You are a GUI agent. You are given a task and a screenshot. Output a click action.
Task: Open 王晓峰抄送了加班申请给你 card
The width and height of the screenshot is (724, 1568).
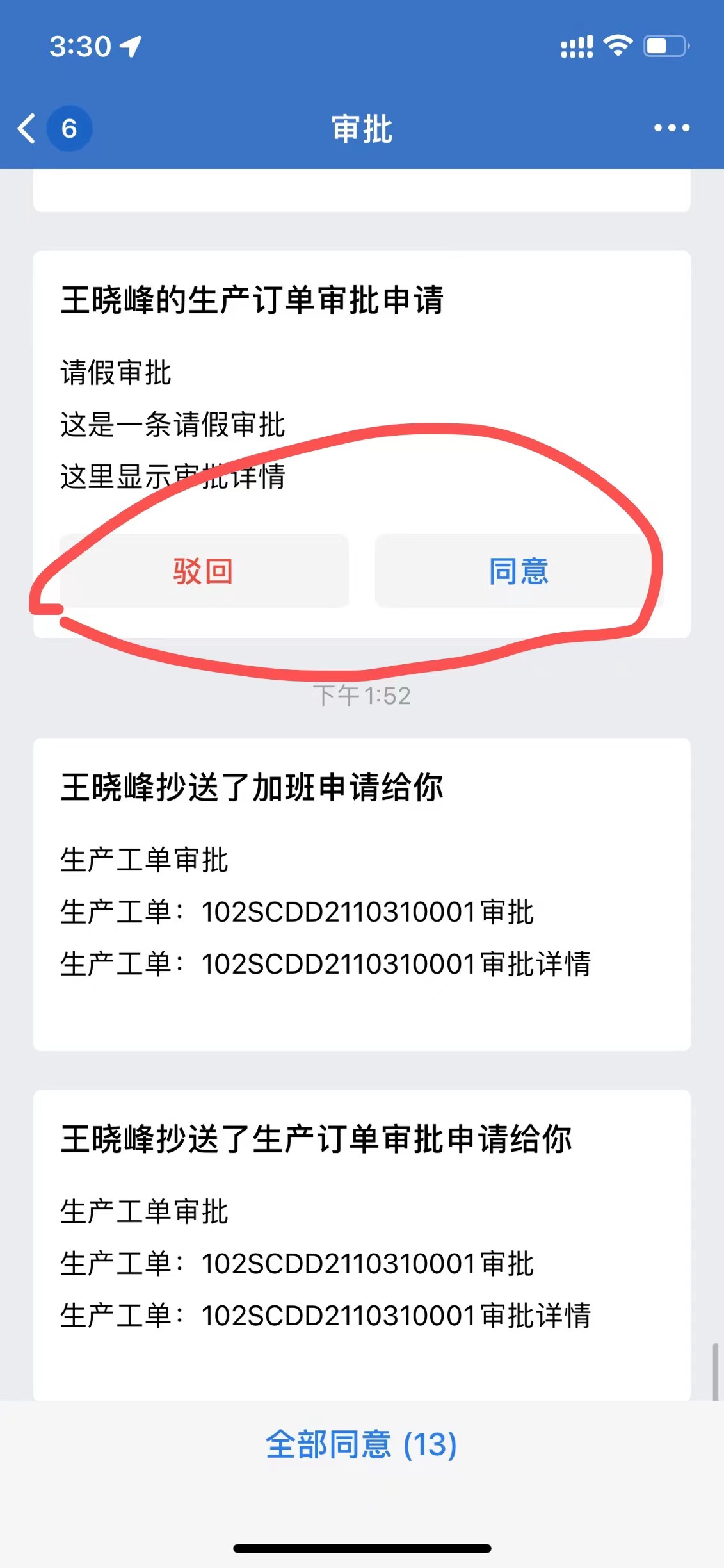361,894
